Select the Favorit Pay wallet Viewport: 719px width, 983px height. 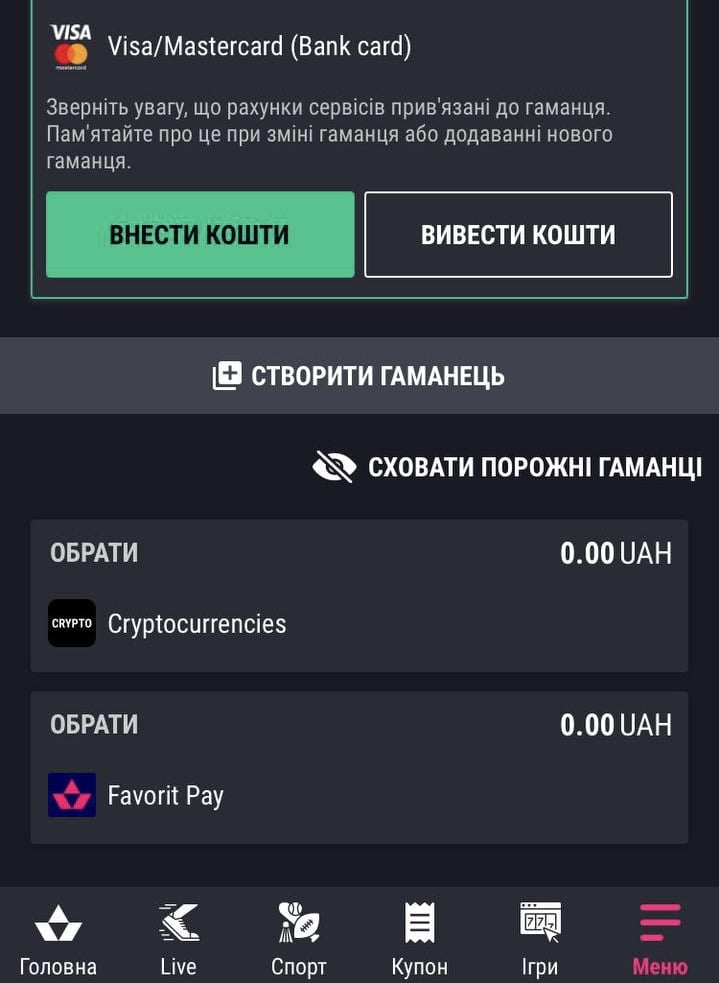[x=359, y=767]
